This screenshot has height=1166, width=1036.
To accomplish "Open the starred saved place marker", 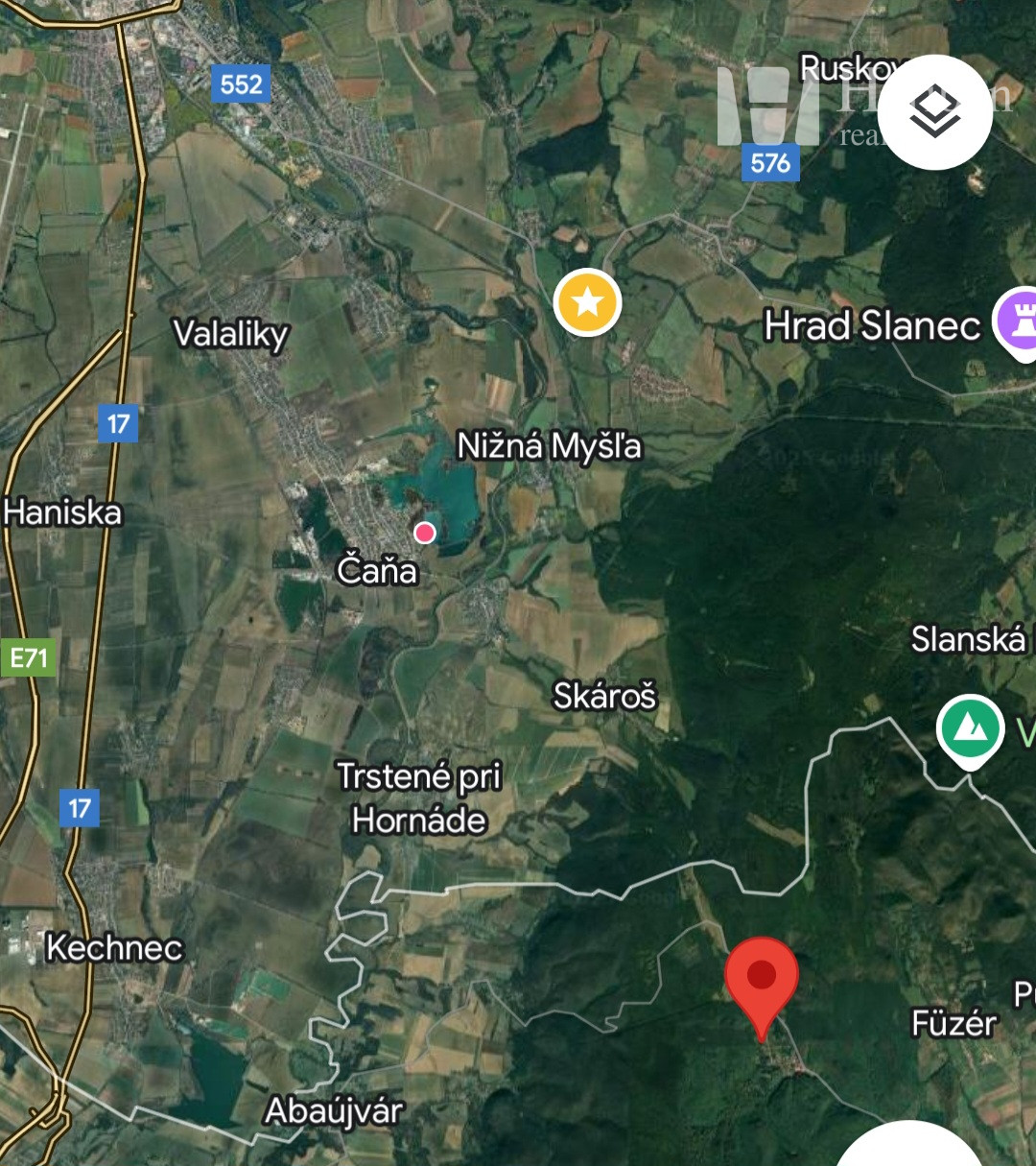I will (x=588, y=303).
